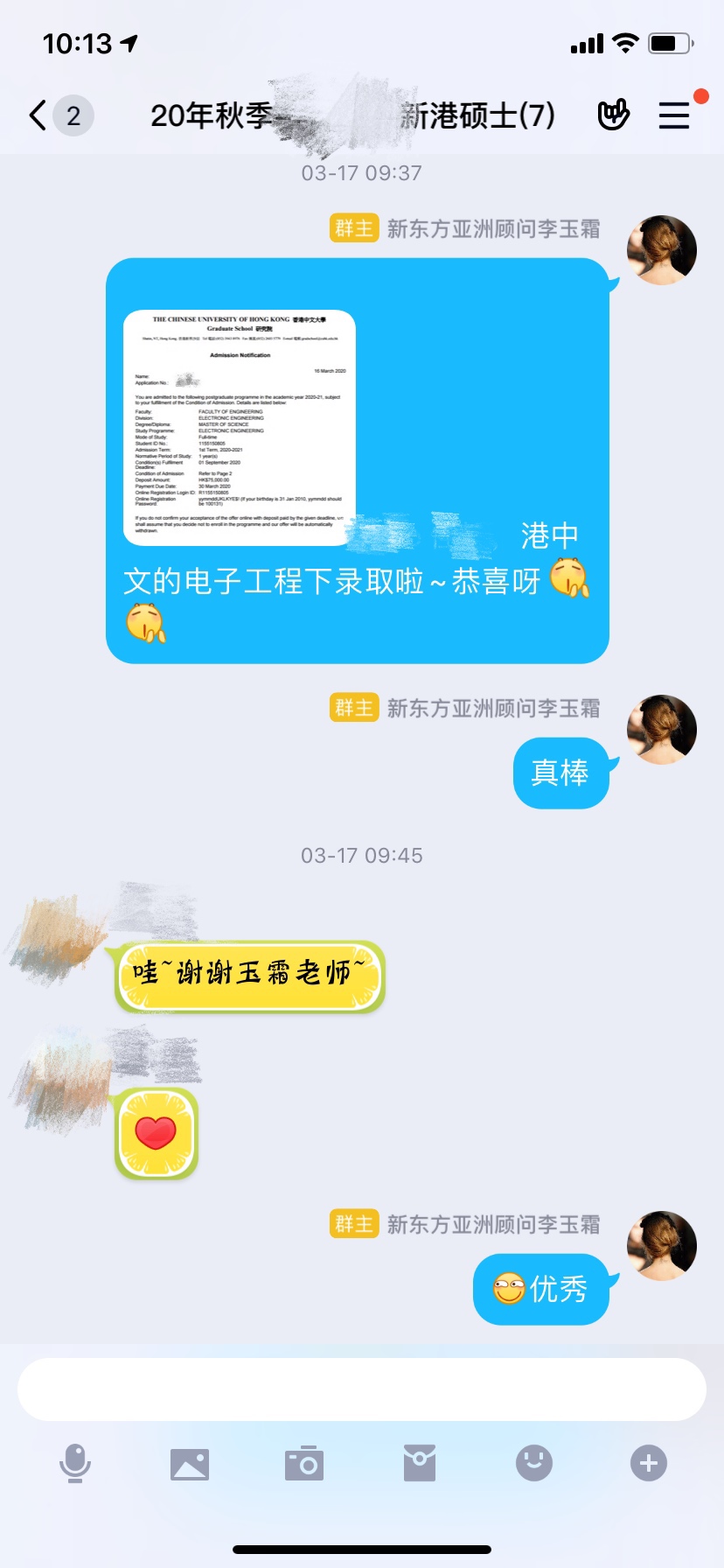Open the group menu with red dot

click(x=674, y=115)
